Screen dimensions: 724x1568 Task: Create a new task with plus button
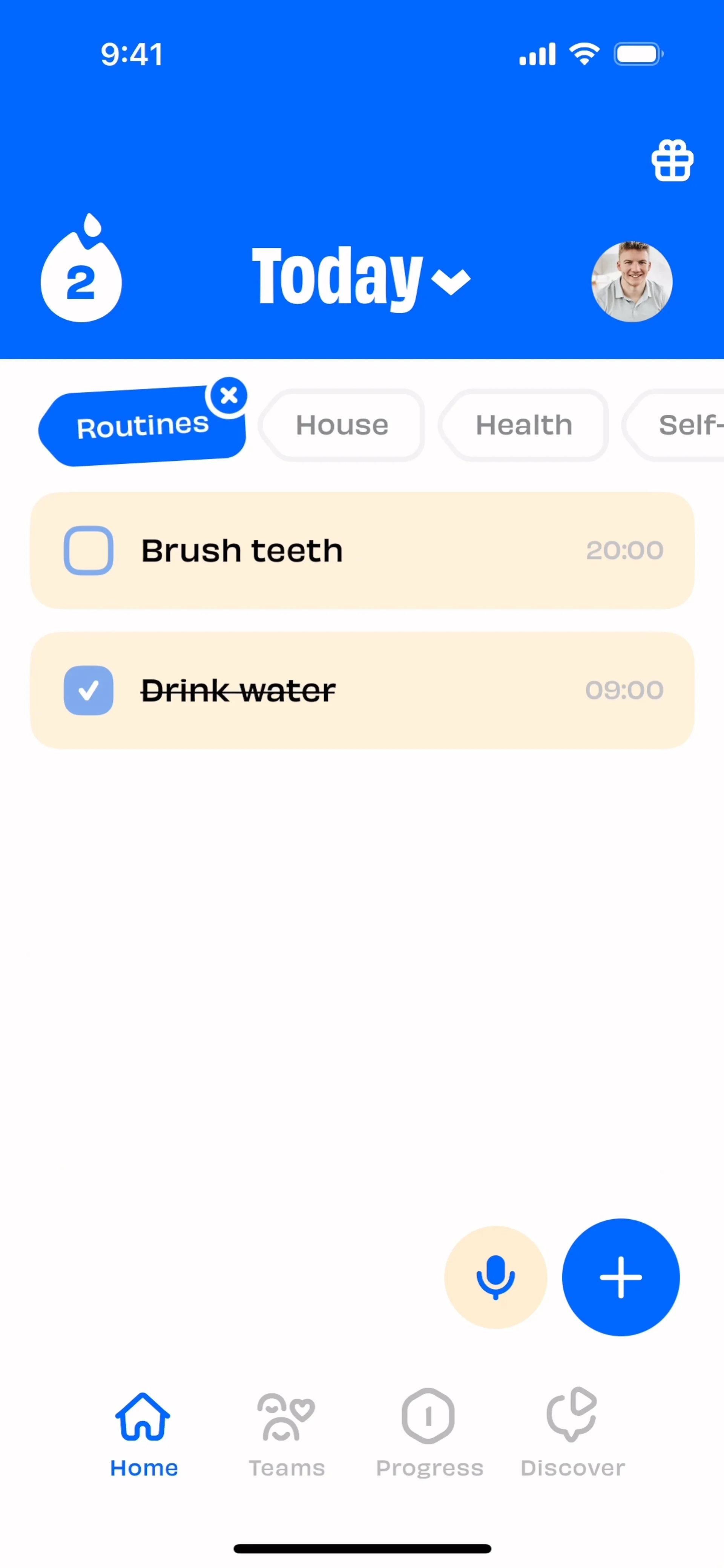tap(620, 1277)
